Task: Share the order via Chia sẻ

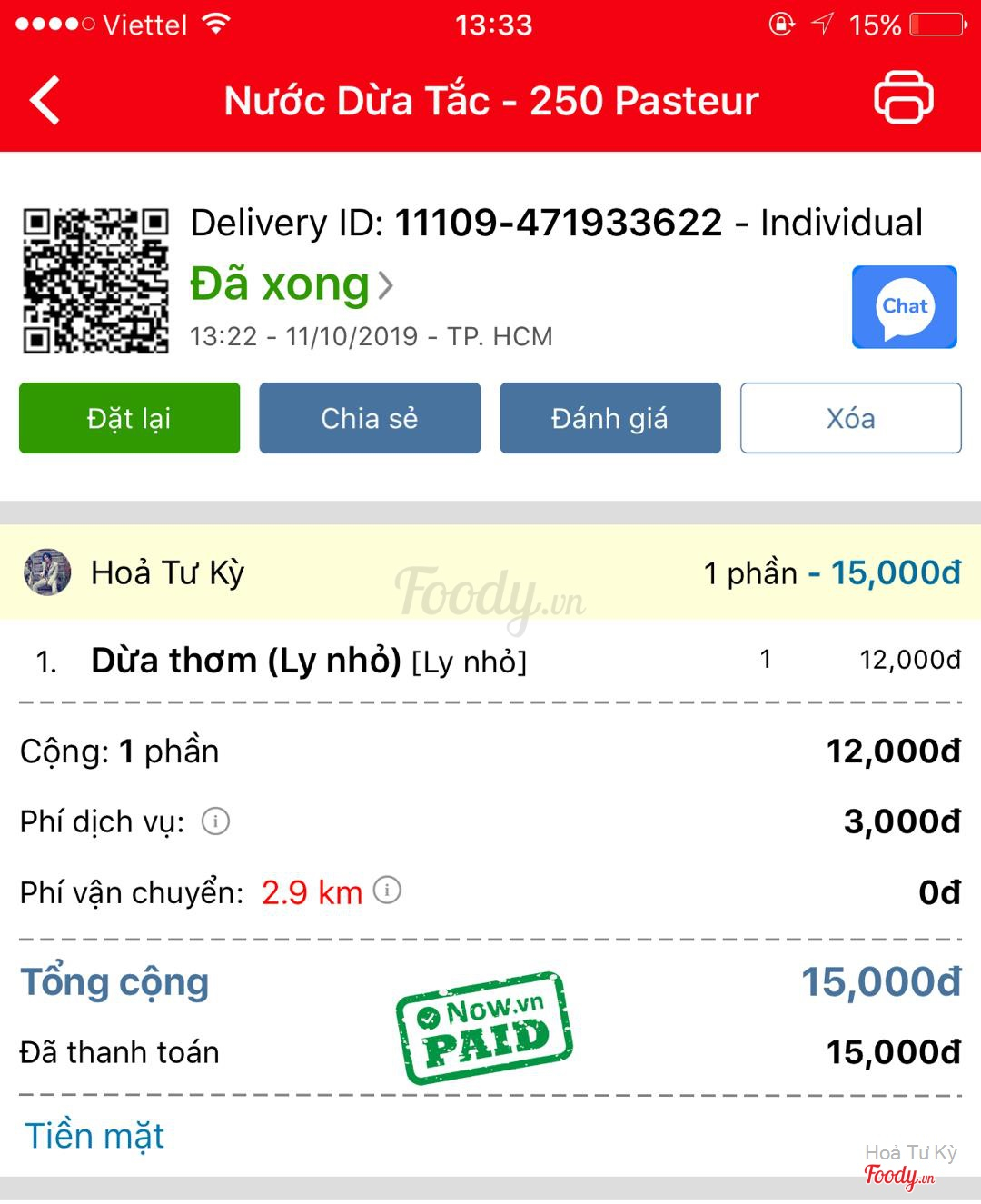Action: (x=370, y=418)
